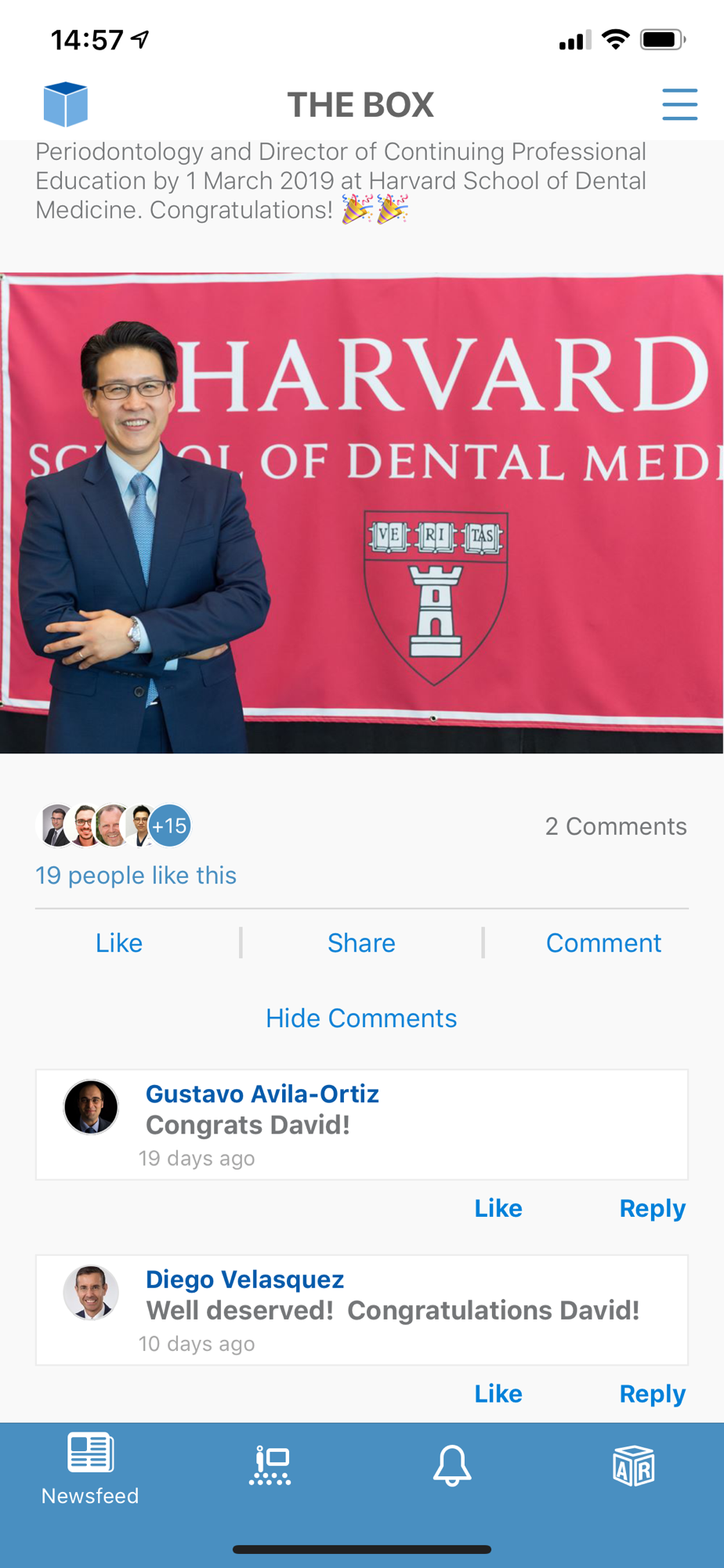Open Gustavo Avila-Ortiz's profile

[x=262, y=1093]
